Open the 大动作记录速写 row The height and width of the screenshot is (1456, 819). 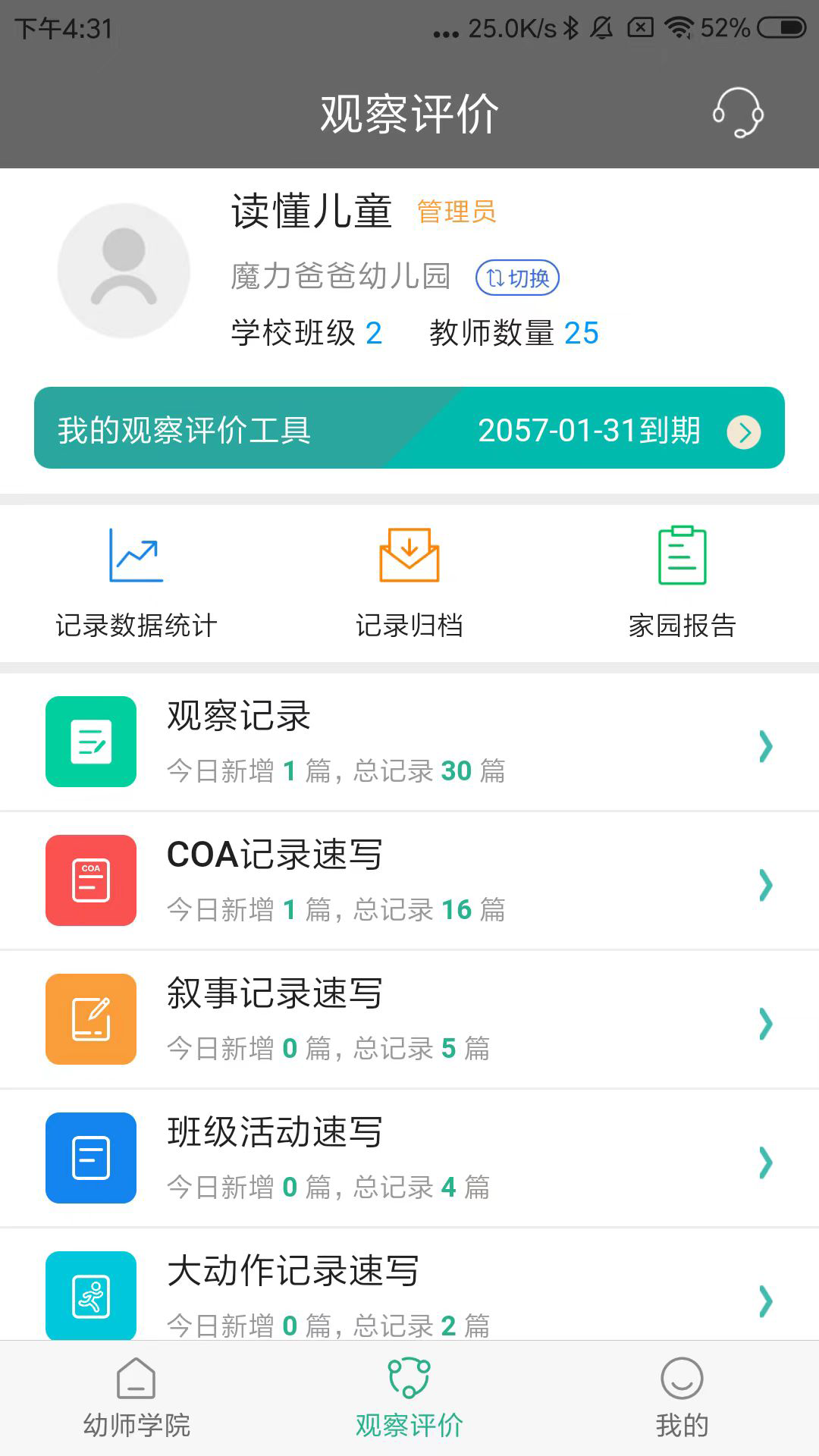[409, 1293]
